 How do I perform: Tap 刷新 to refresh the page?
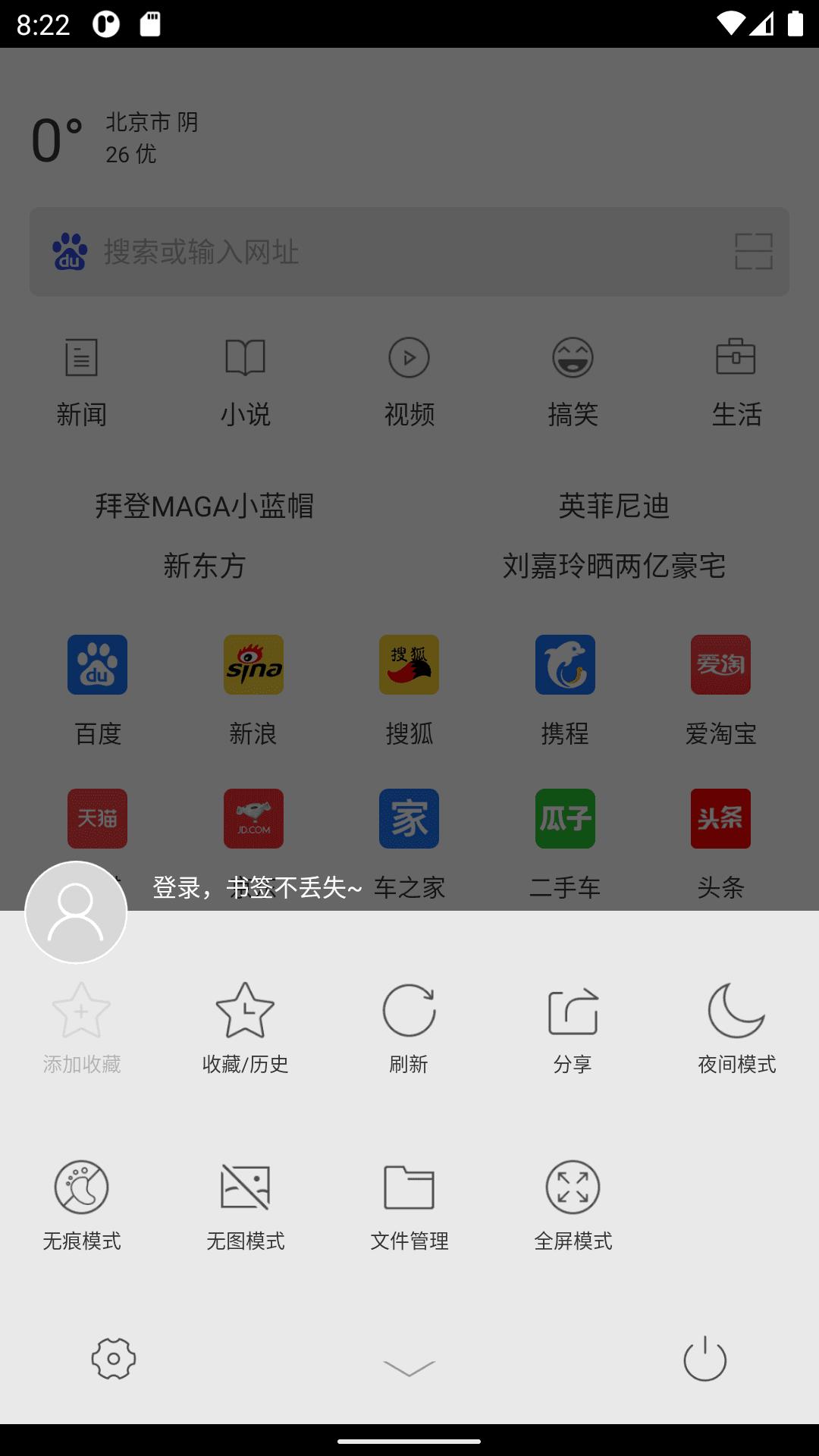(x=409, y=1028)
